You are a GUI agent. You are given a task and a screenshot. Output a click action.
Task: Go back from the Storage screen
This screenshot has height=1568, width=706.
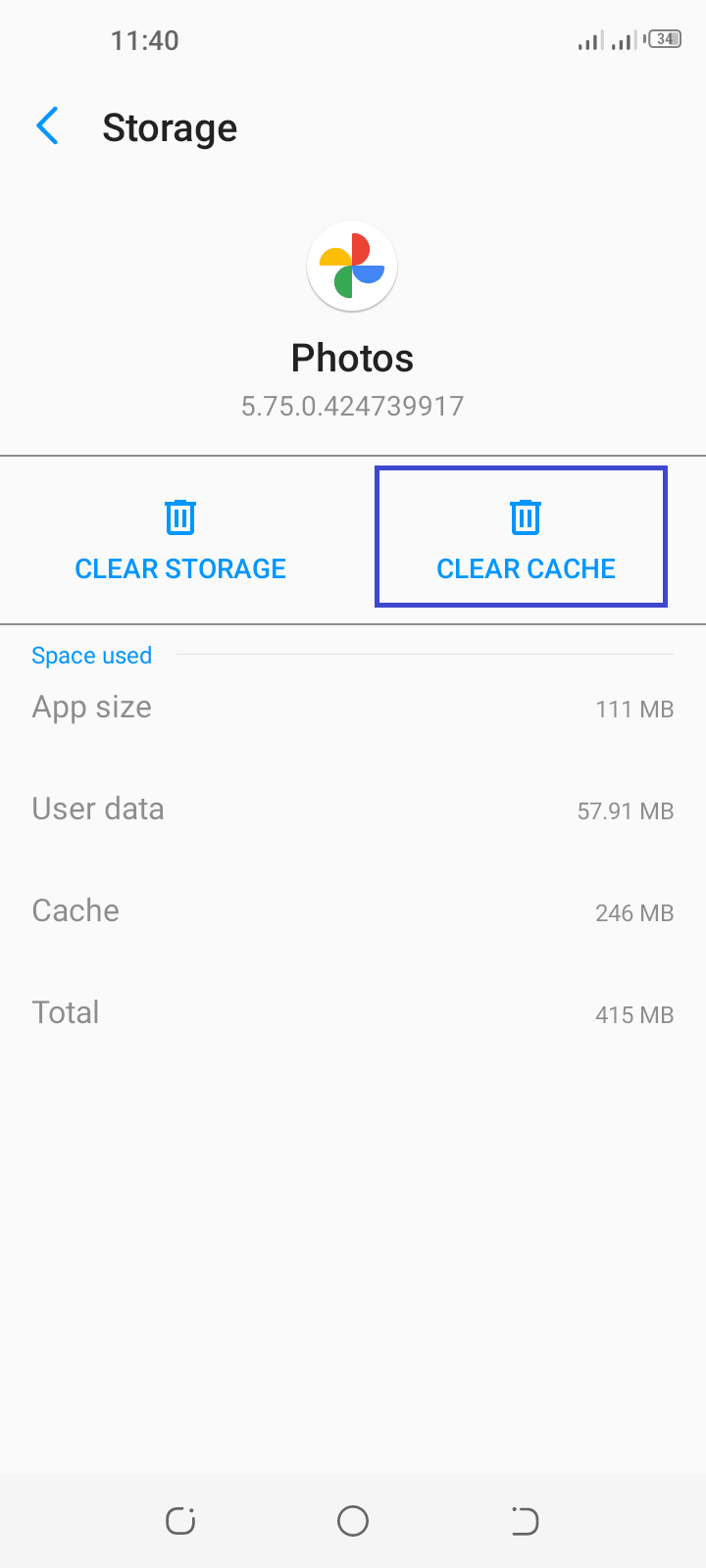point(47,126)
